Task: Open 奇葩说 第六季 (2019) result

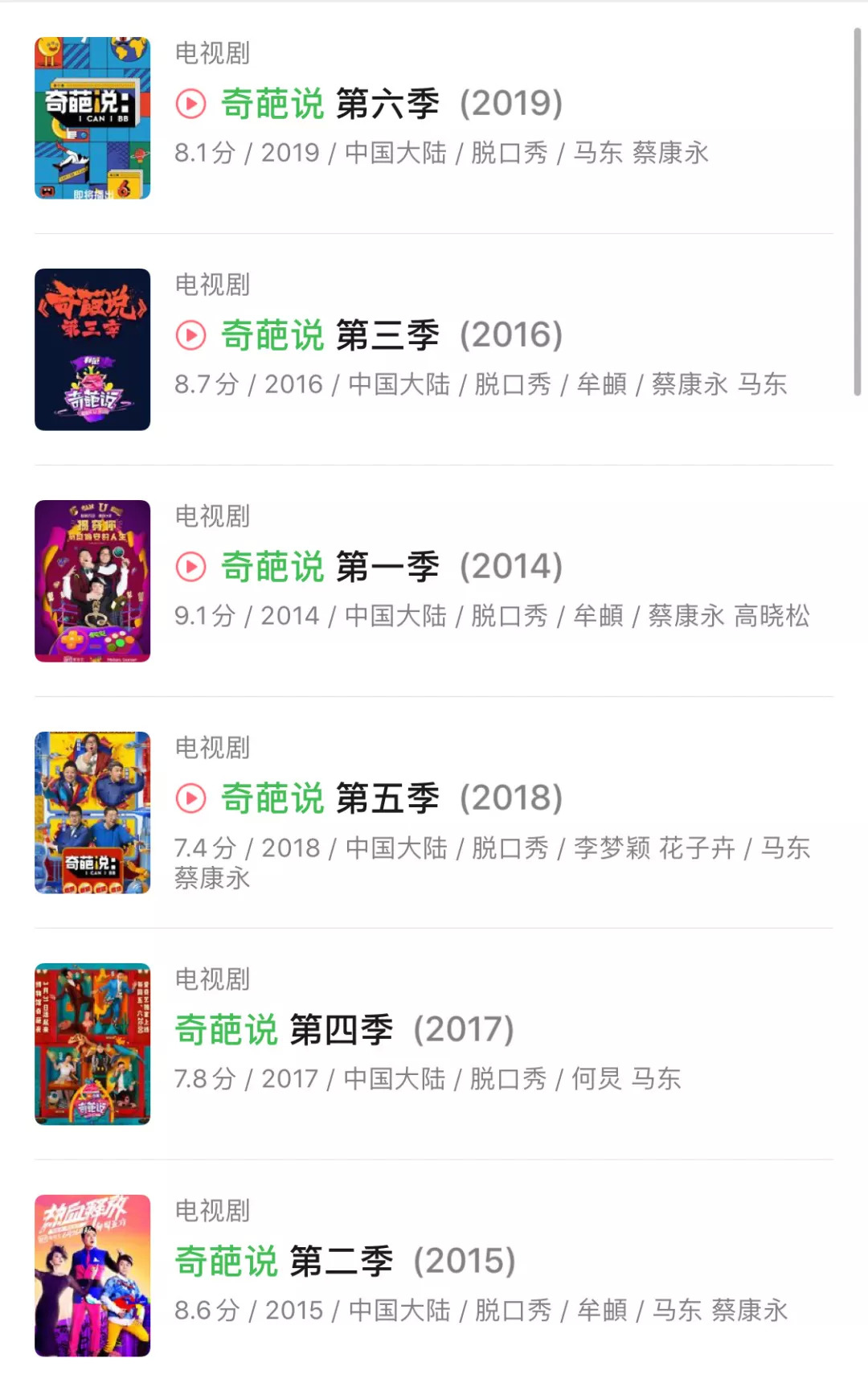Action: (x=391, y=104)
